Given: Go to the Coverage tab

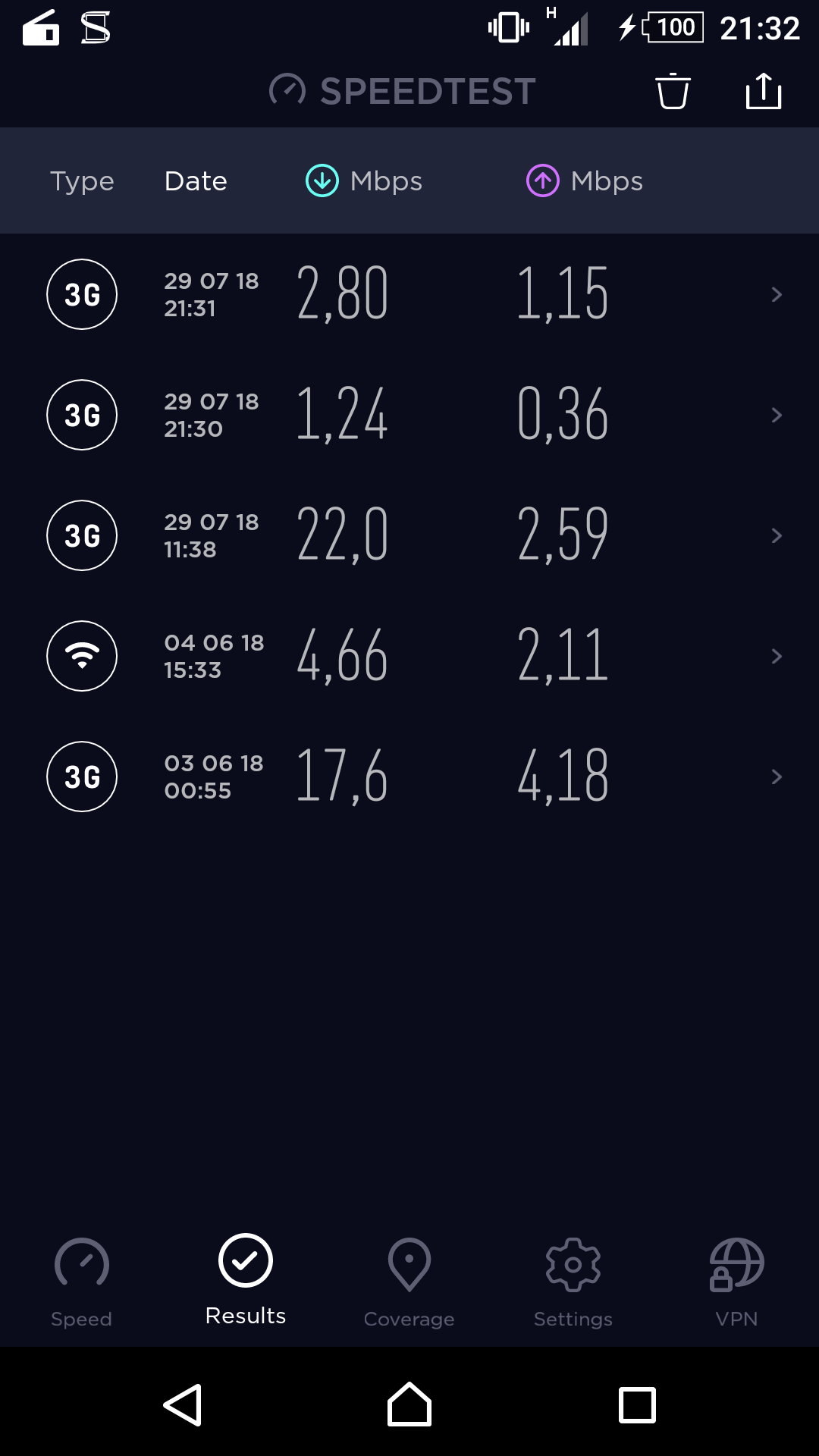Looking at the screenshot, I should coord(409,1282).
